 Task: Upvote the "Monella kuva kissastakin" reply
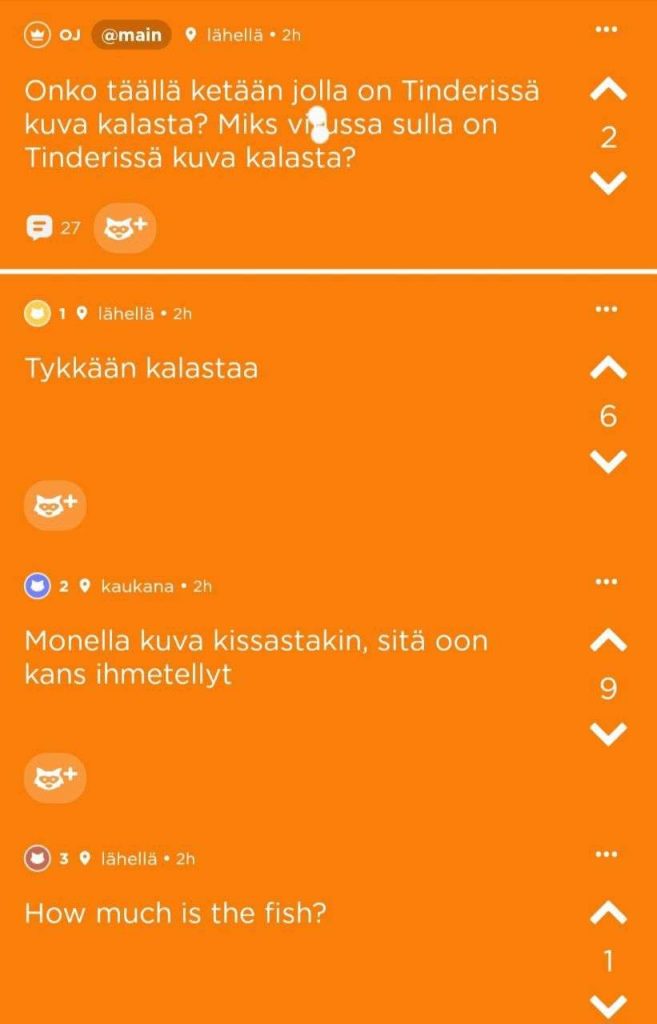coord(608,640)
